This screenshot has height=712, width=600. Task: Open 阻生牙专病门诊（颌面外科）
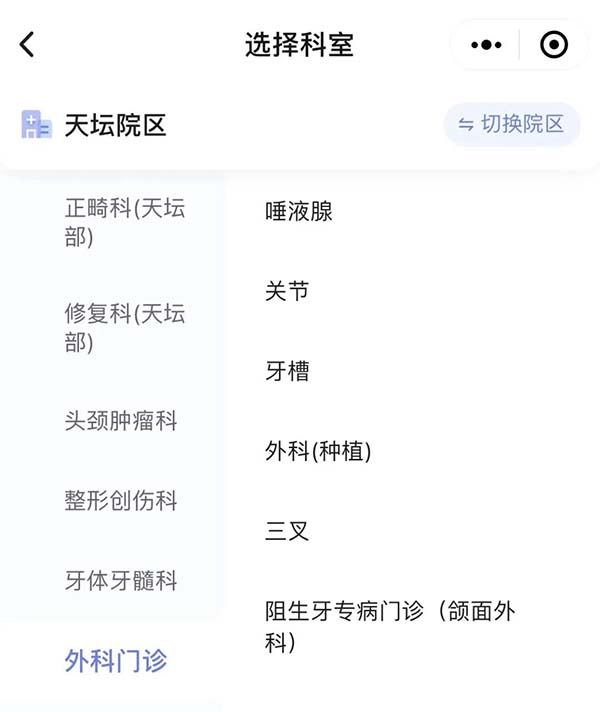click(390, 626)
